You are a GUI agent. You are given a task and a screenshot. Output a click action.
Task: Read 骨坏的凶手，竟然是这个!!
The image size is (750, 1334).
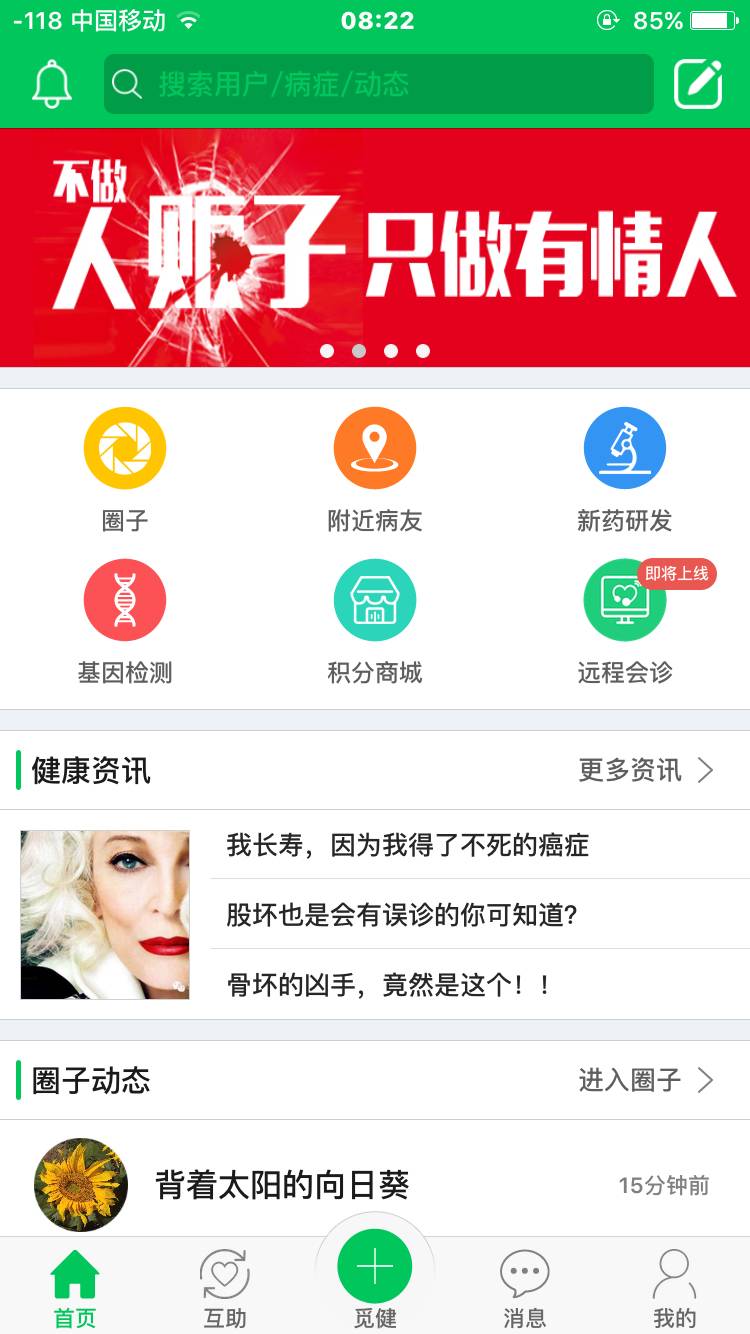pyautogui.click(x=390, y=985)
